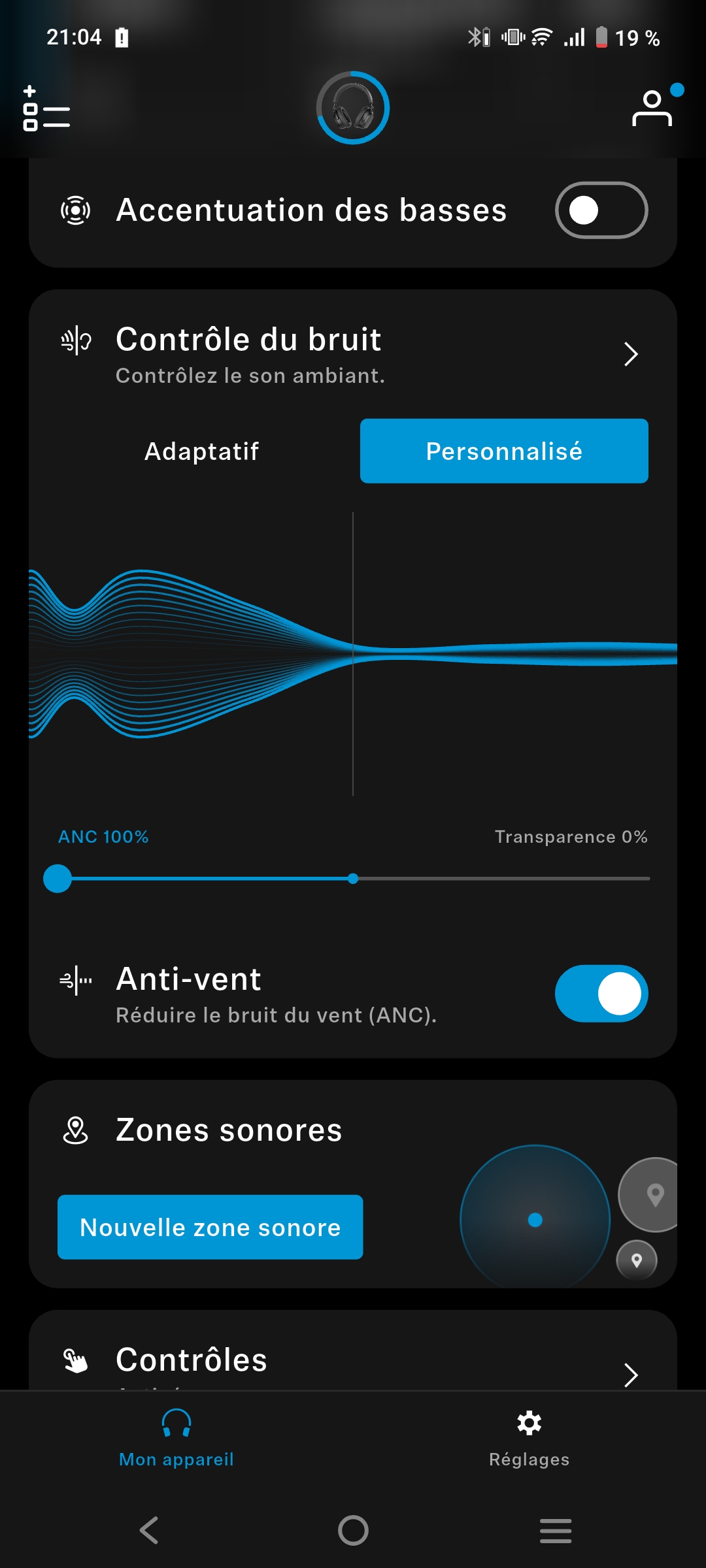
Task: Go to the system home screen
Action: (353, 1530)
